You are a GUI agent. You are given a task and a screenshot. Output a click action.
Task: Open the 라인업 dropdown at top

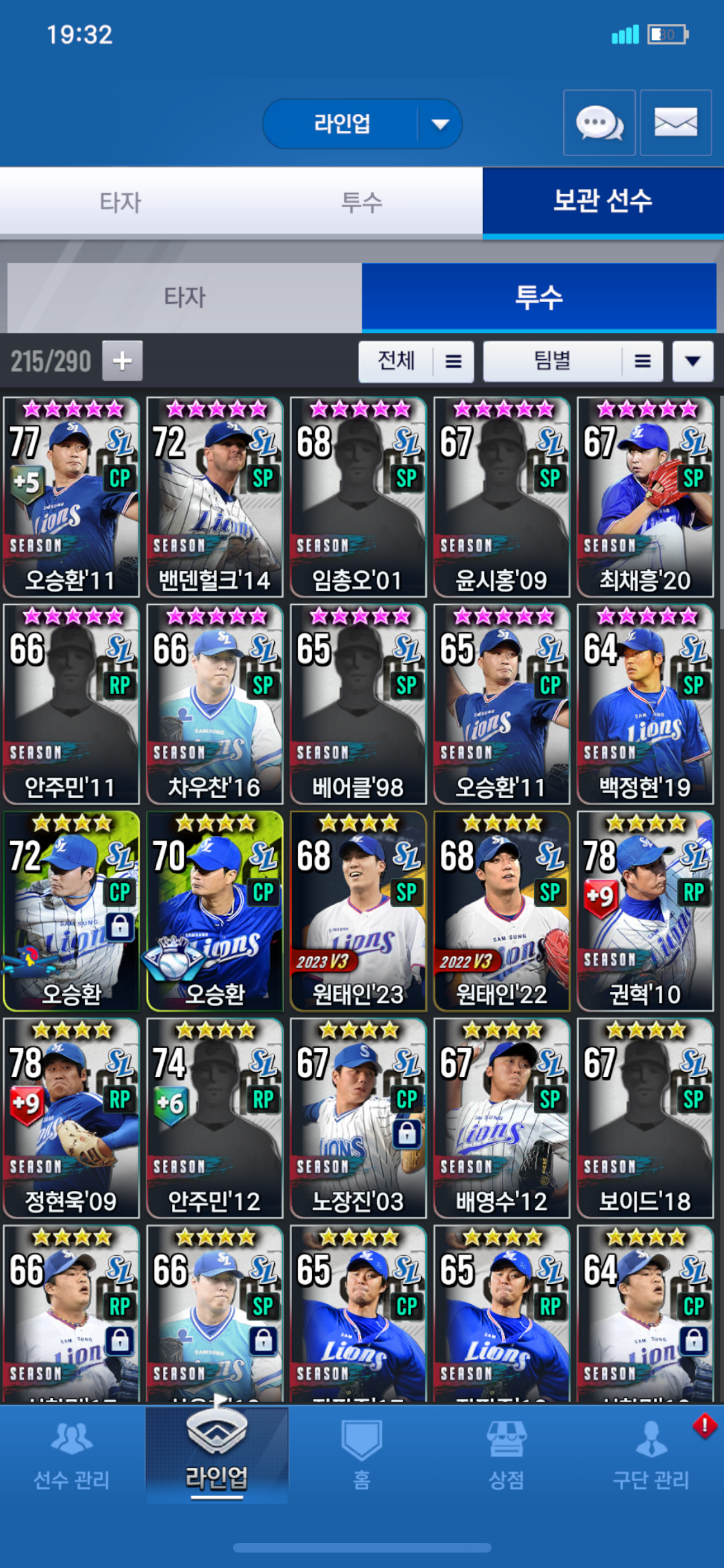362,123
